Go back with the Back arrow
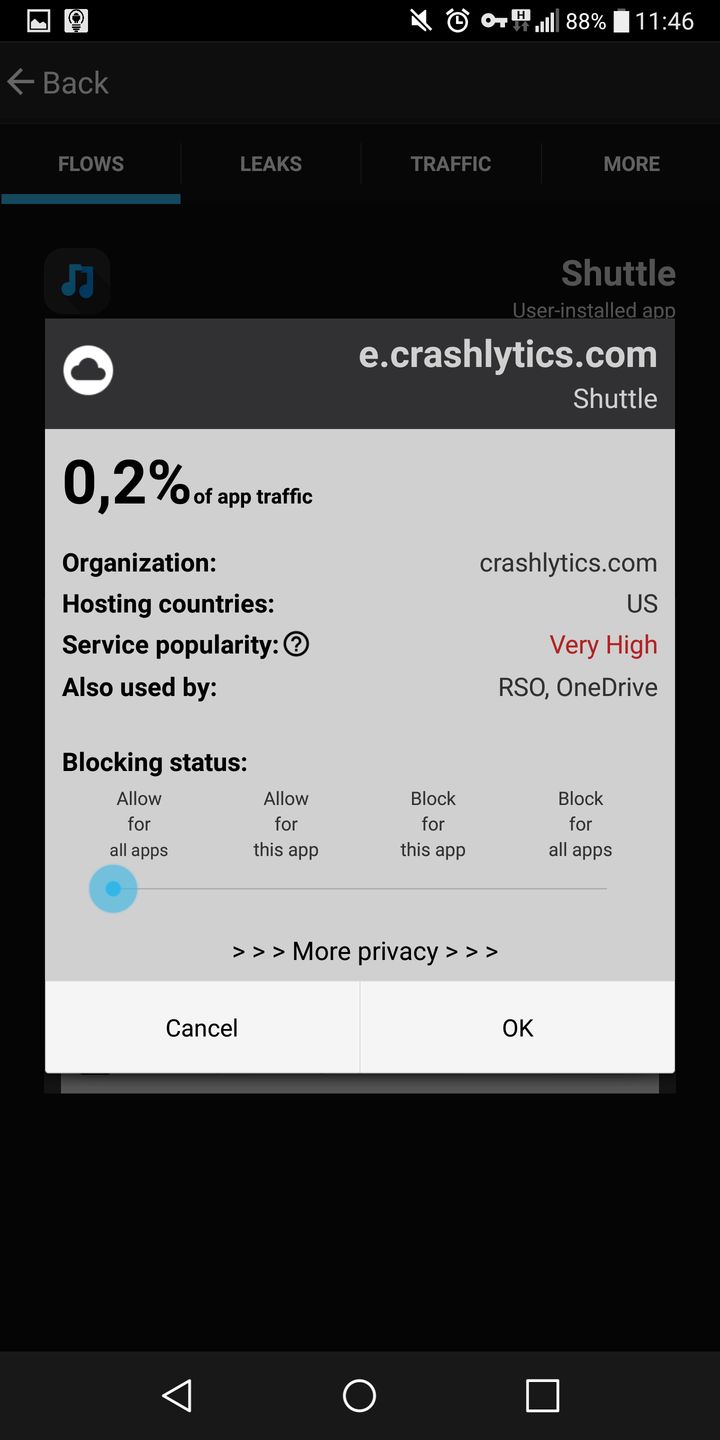This screenshot has width=720, height=1440. click(x=58, y=82)
